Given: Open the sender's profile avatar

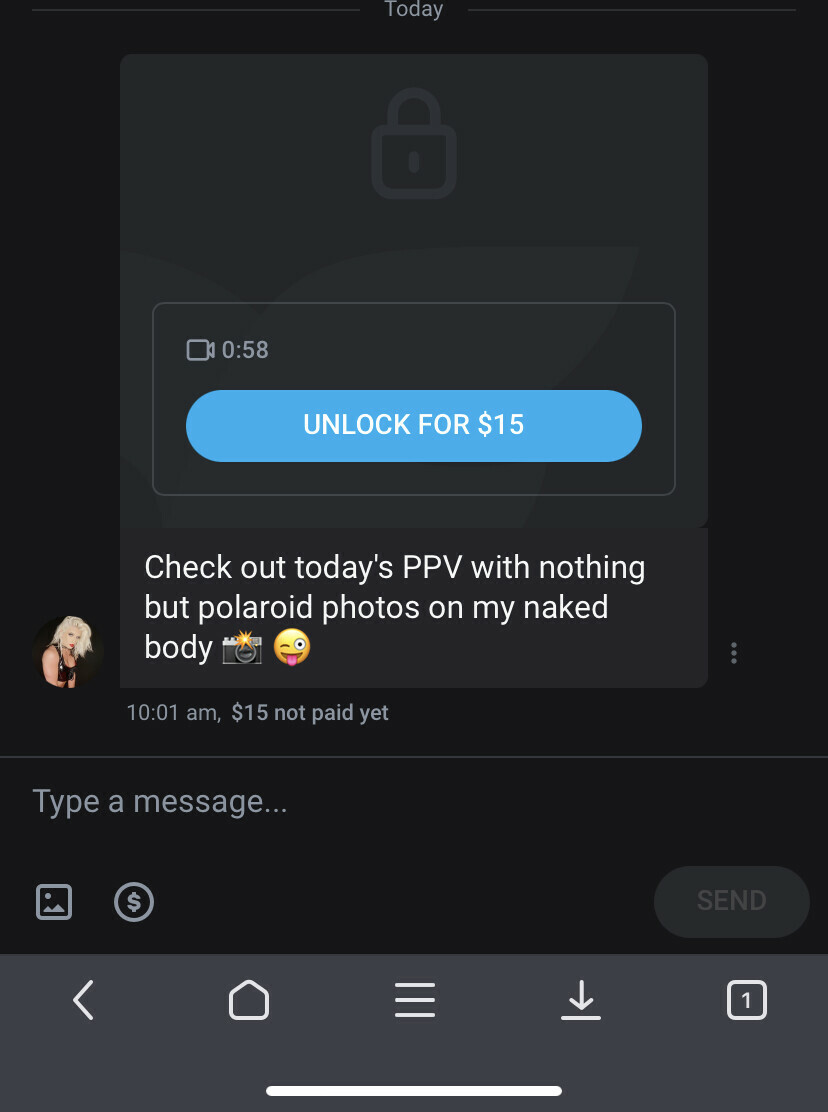Looking at the screenshot, I should (x=68, y=652).
